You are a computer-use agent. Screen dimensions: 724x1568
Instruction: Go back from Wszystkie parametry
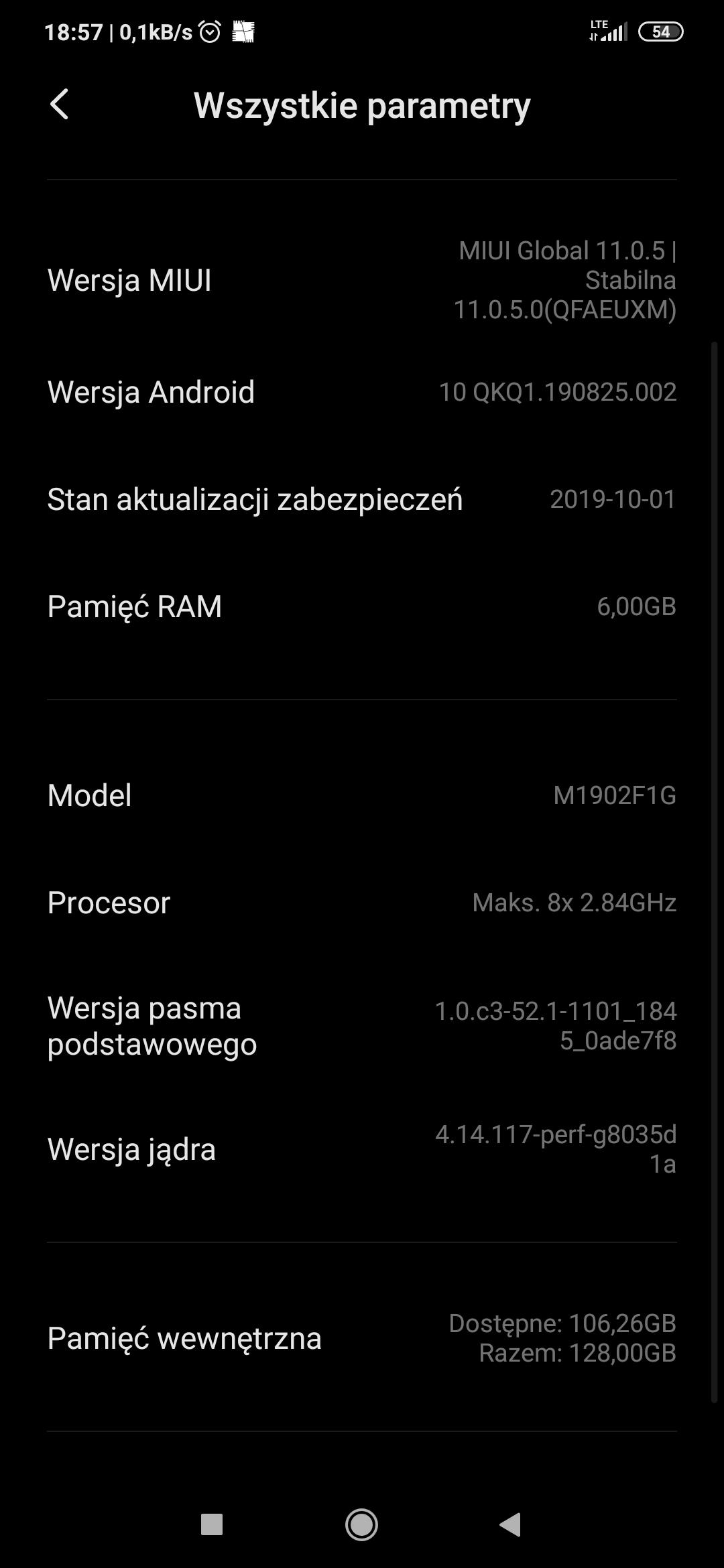click(60, 105)
